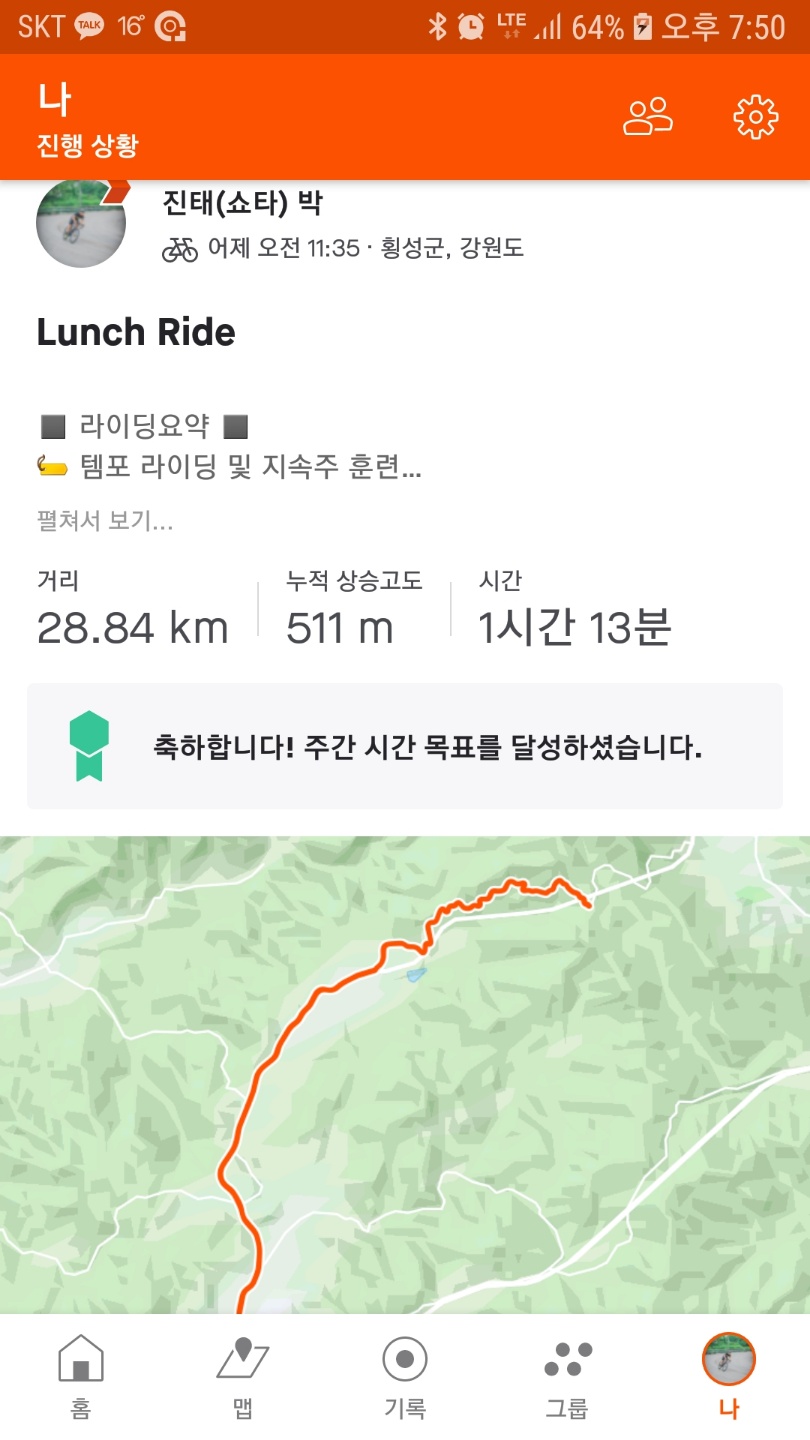Open the weekly time goal achievement banner
Viewport: 810px width, 1440px height.
405,746
